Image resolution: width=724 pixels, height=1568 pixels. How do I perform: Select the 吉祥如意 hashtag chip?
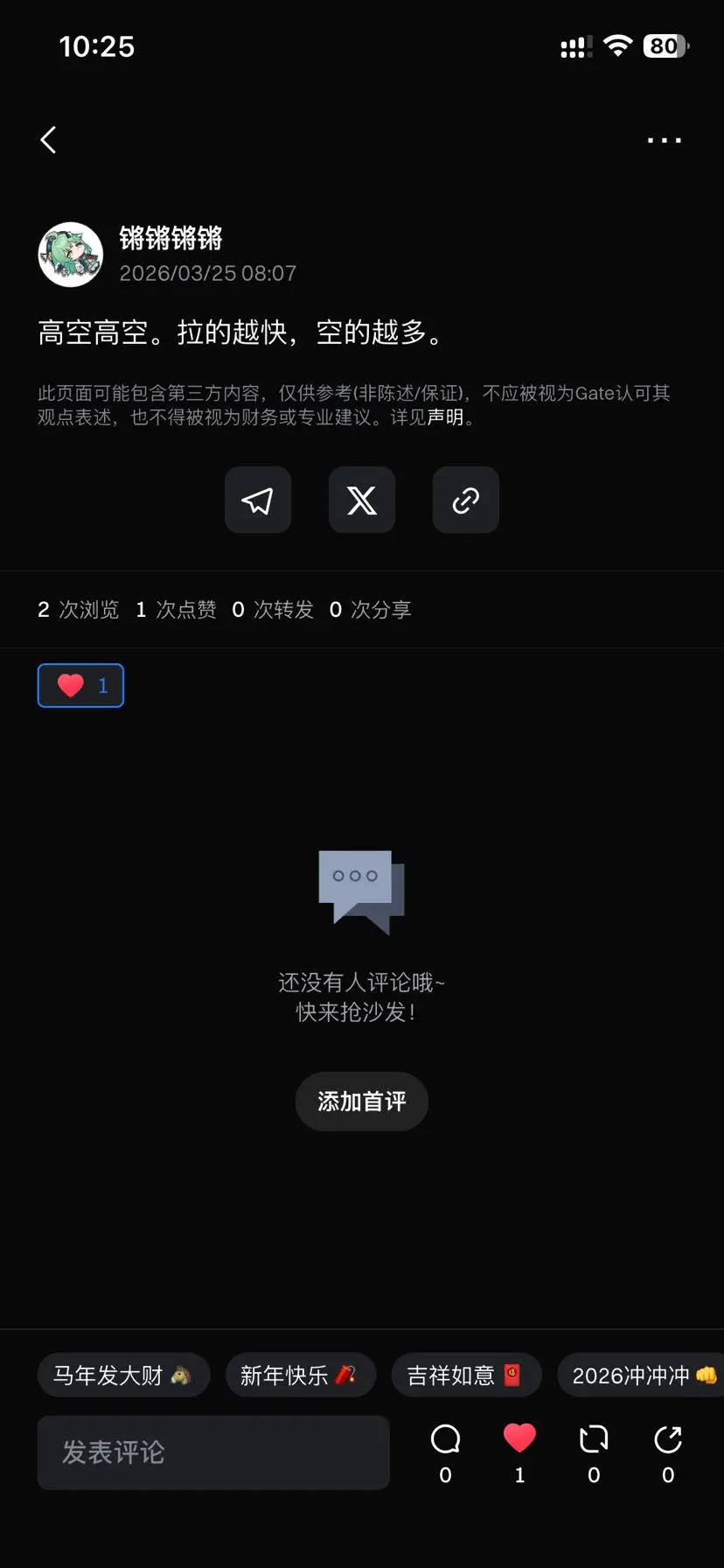click(x=466, y=1375)
